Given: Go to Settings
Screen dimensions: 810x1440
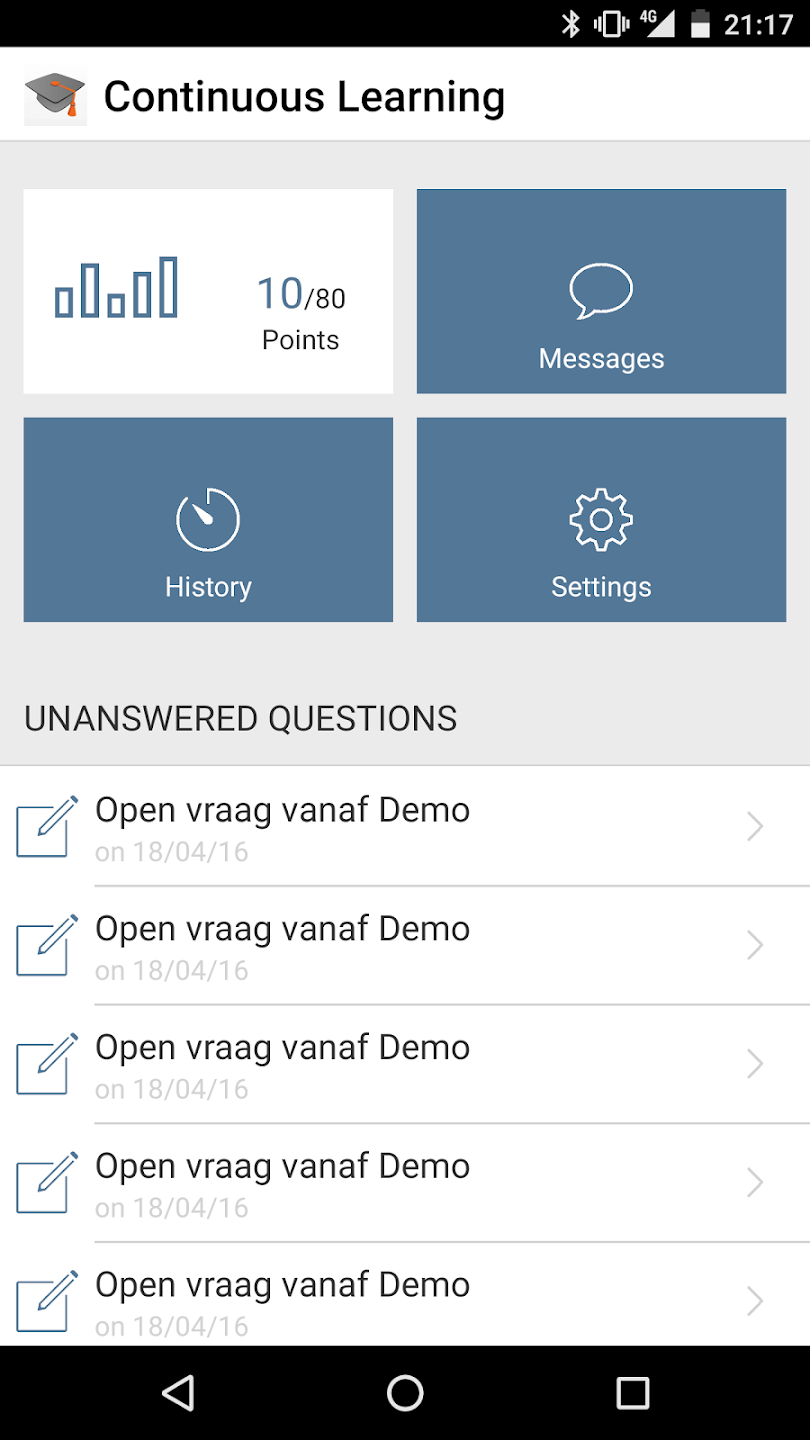Looking at the screenshot, I should point(601,519).
